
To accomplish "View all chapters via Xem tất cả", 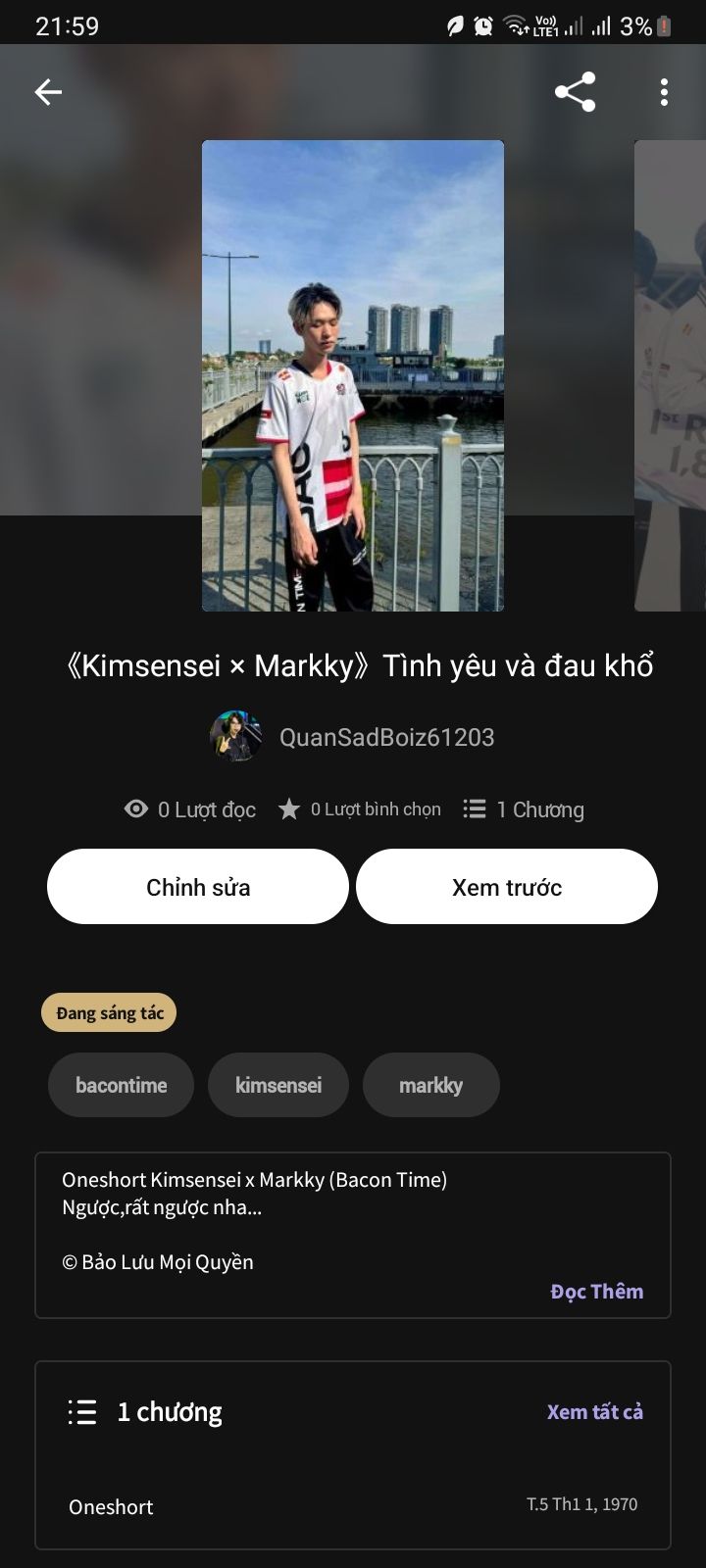I will pyautogui.click(x=594, y=1411).
